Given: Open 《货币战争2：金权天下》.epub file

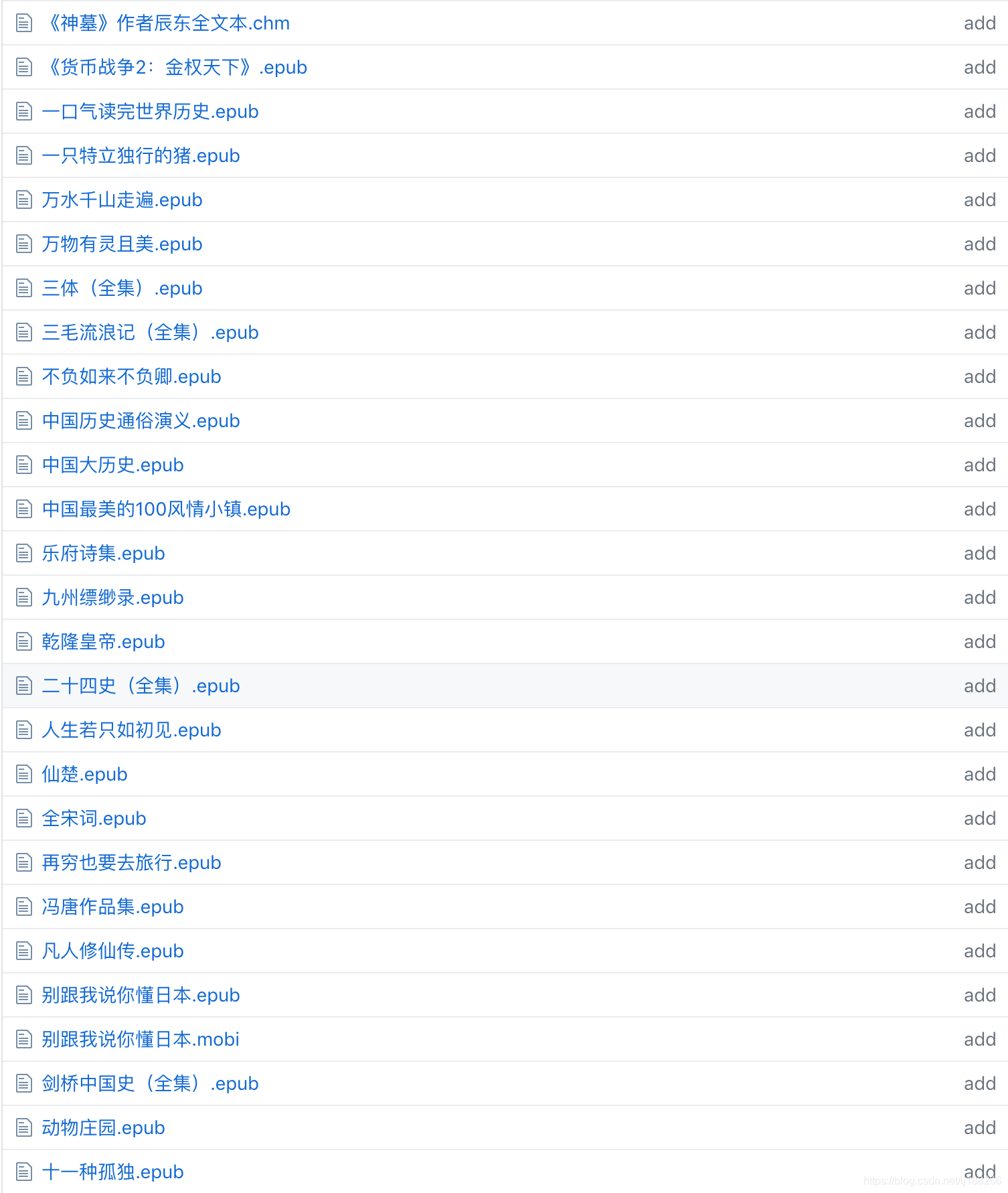Looking at the screenshot, I should (175, 68).
